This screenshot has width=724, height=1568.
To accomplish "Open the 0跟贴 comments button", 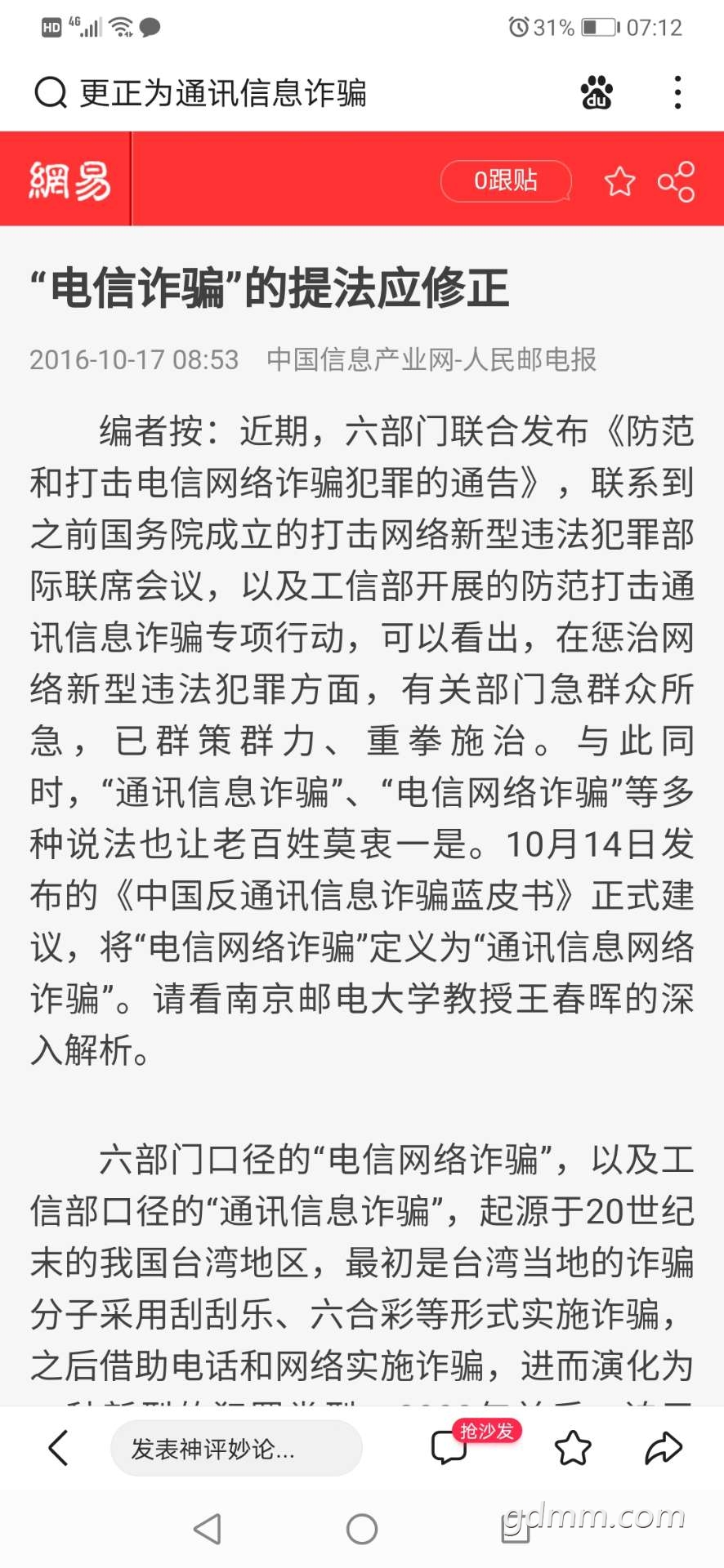I will click(506, 180).
